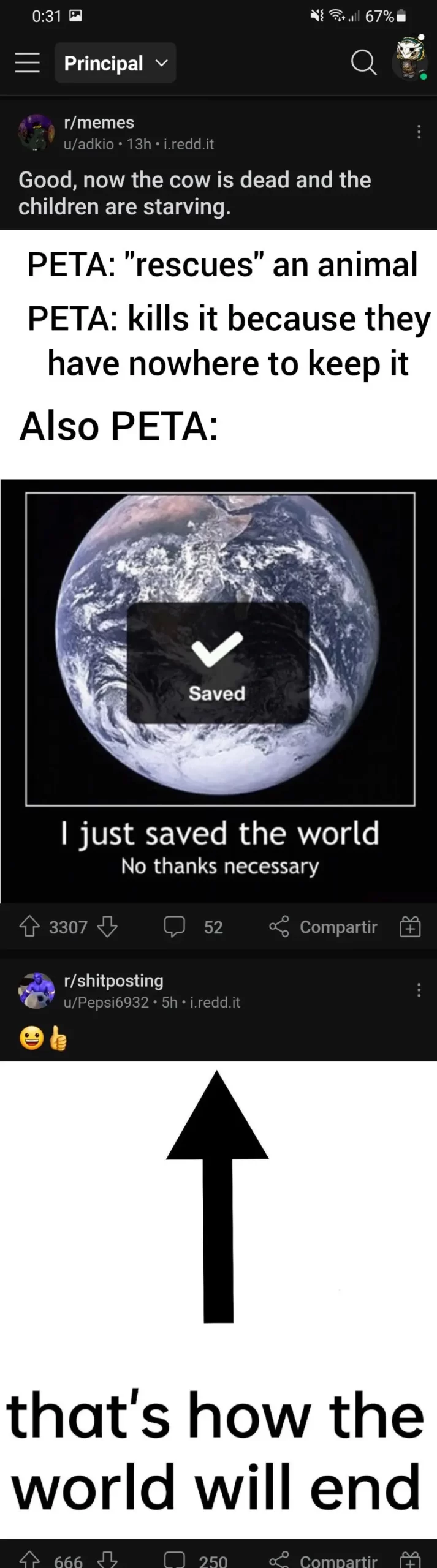This screenshot has width=437, height=1568.
Task: Downvote the r/memes post
Action: point(107,926)
